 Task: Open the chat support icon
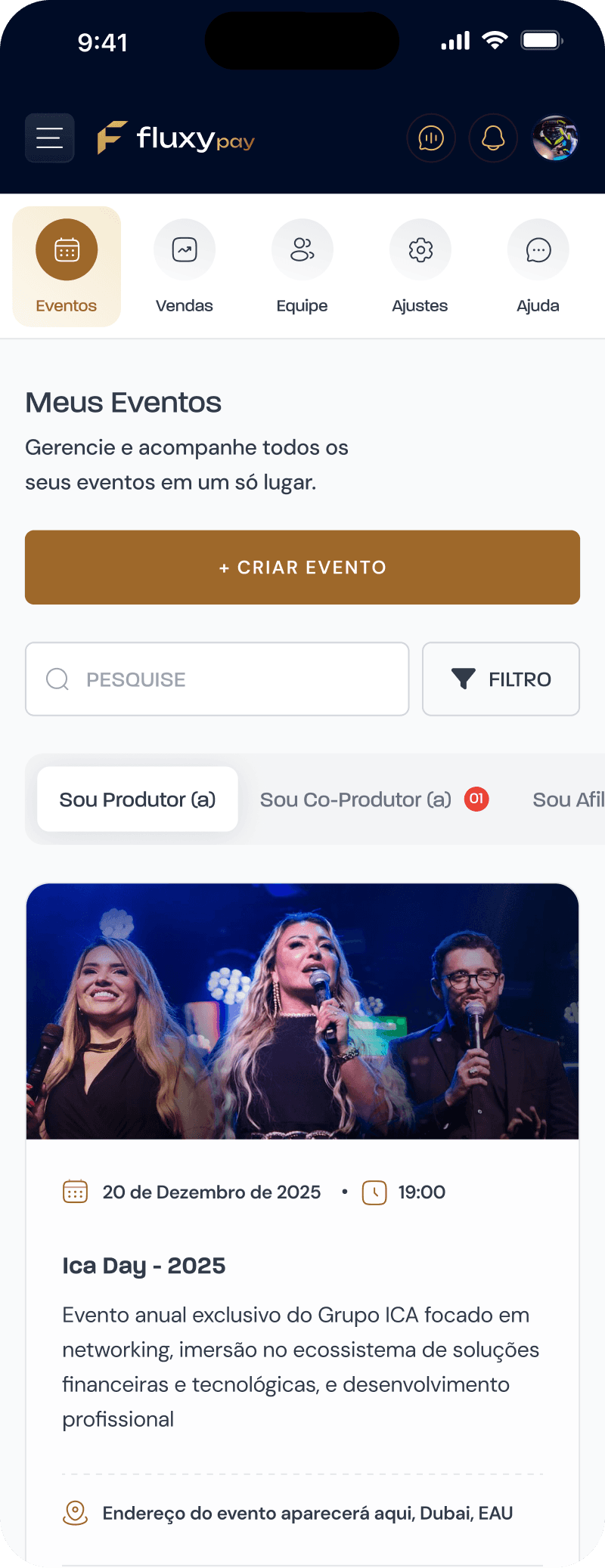pos(431,138)
